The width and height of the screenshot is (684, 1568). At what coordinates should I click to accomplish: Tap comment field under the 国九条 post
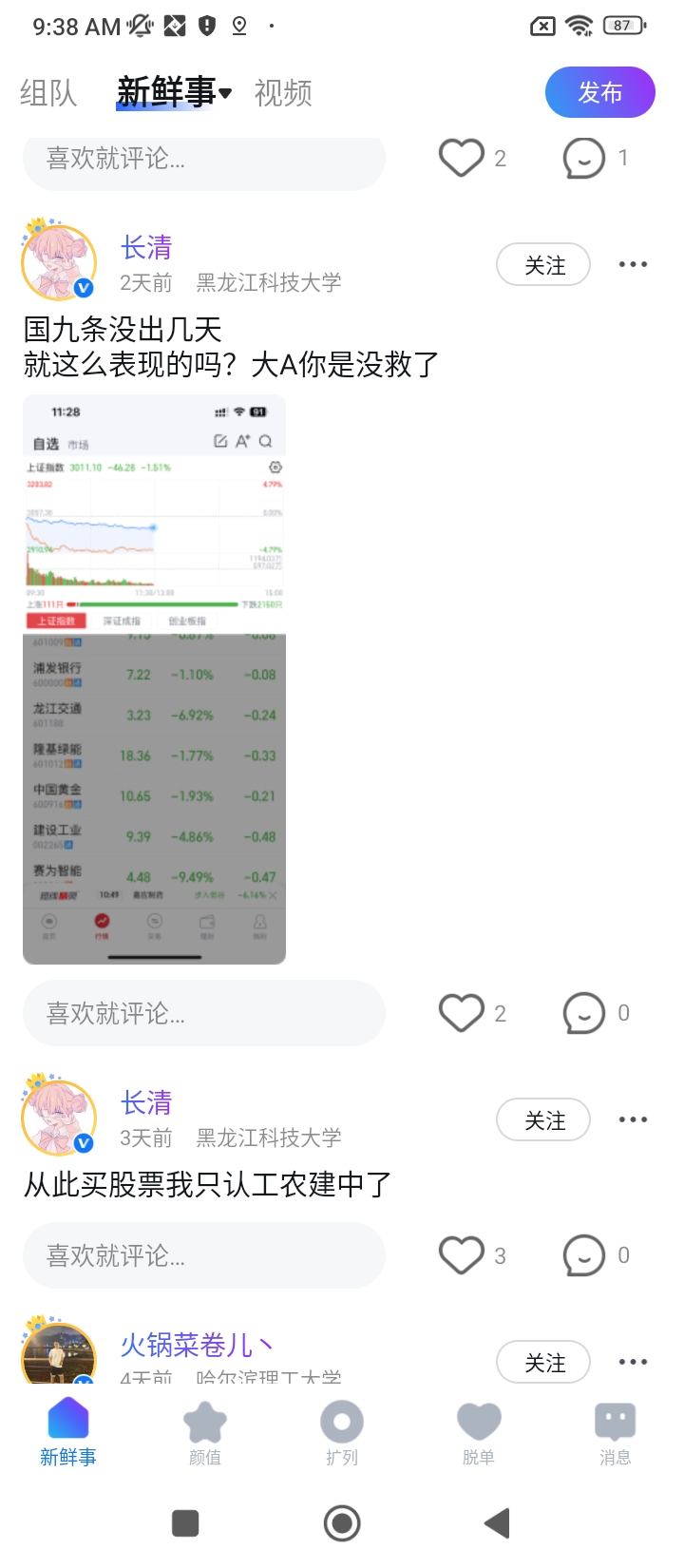pyautogui.click(x=203, y=1013)
